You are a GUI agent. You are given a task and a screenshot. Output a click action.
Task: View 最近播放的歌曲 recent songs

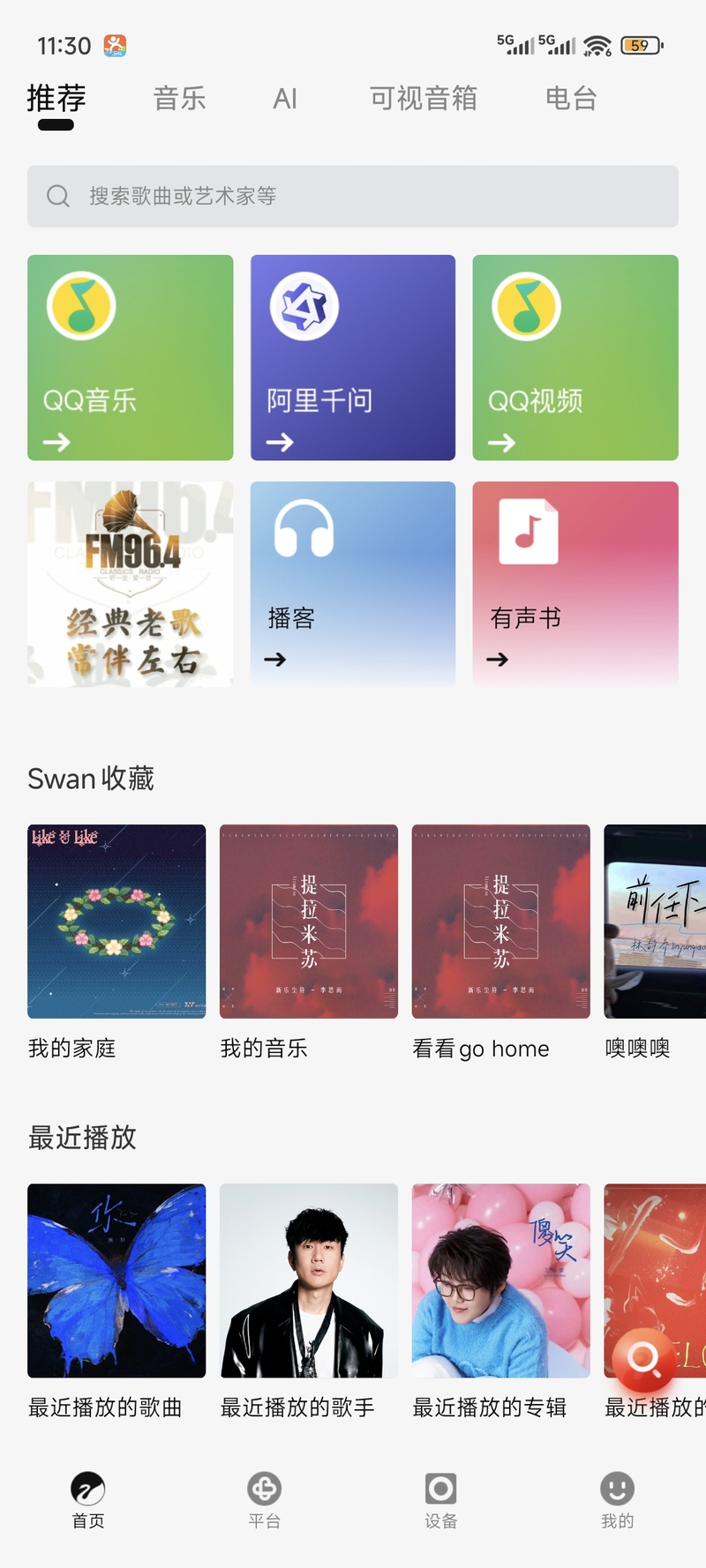click(x=116, y=1281)
